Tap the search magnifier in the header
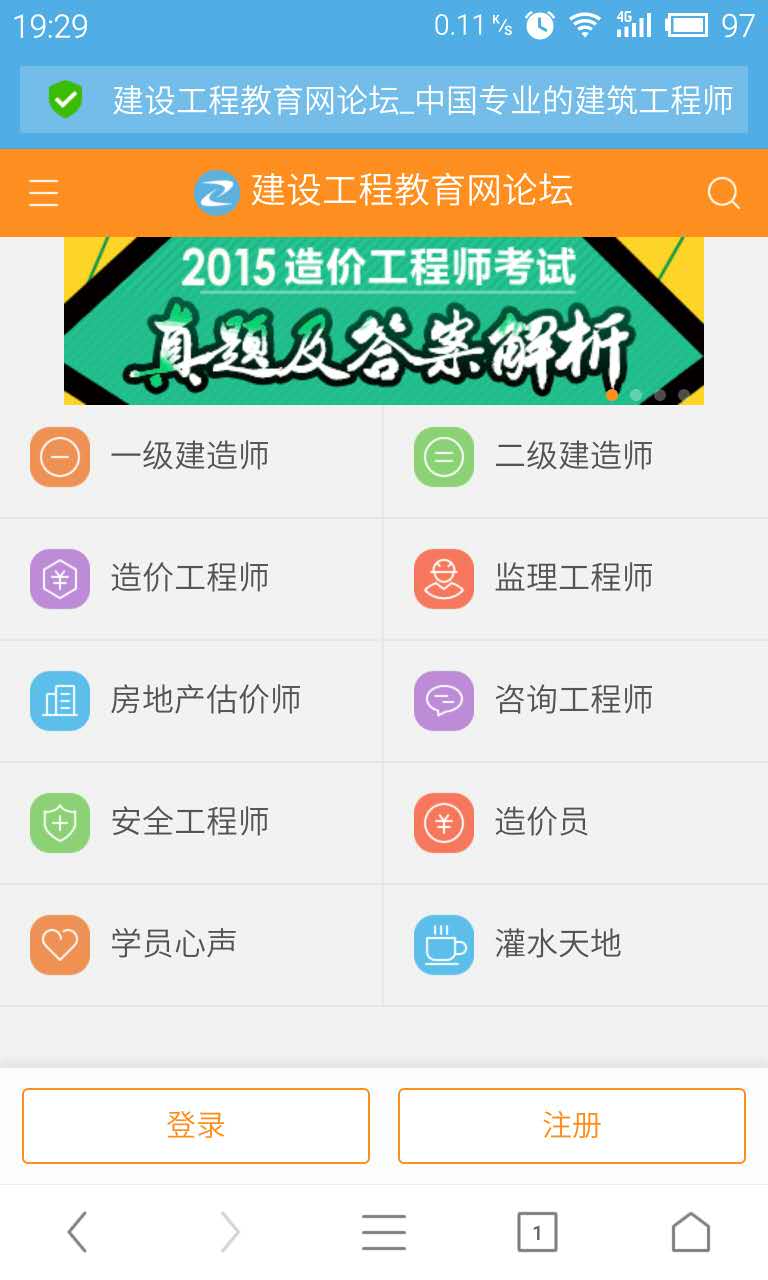 point(722,193)
